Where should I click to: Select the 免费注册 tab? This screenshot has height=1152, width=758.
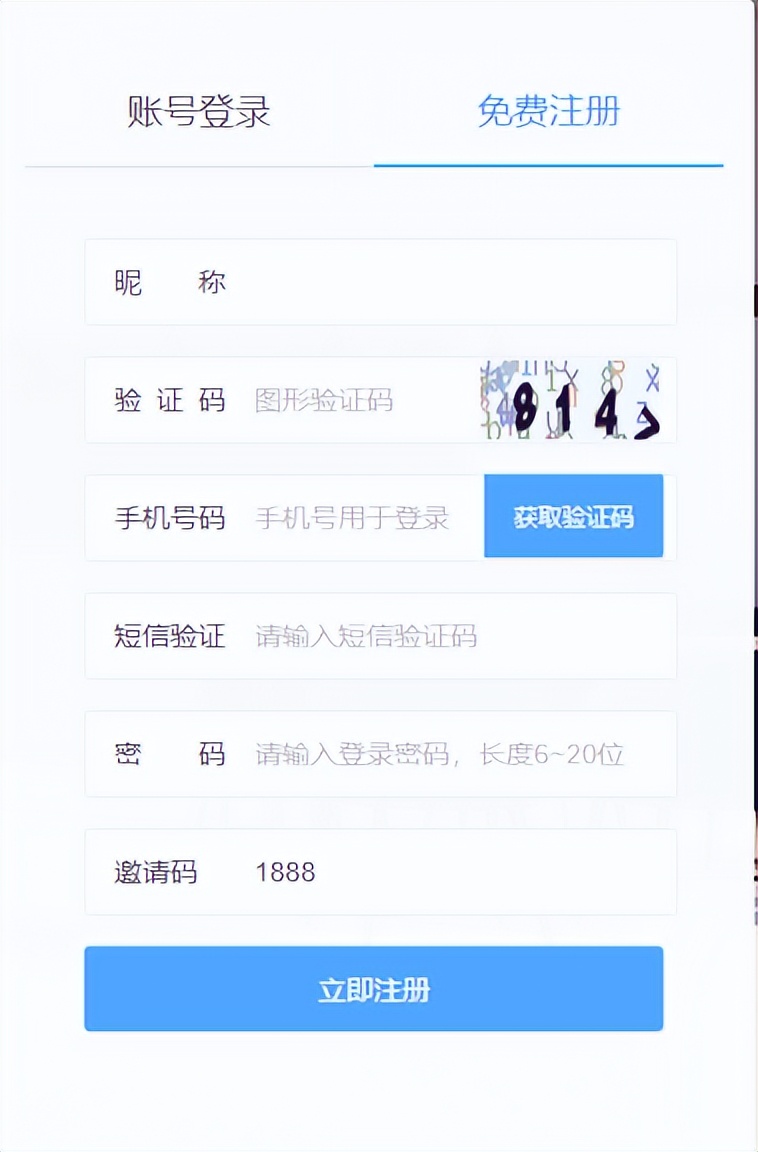coord(549,113)
